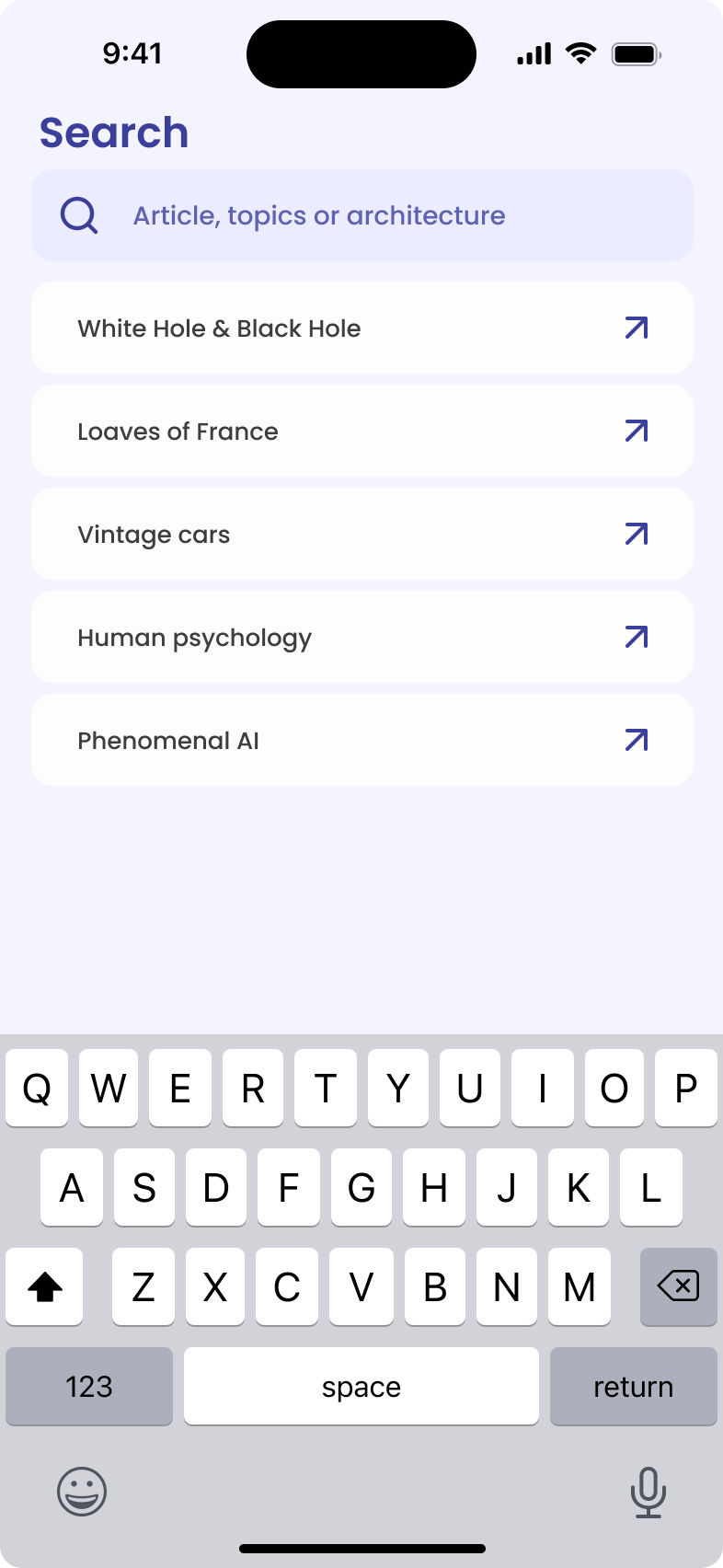The image size is (723, 1568).
Task: Activate the microphone dictation icon
Action: pos(648,1492)
